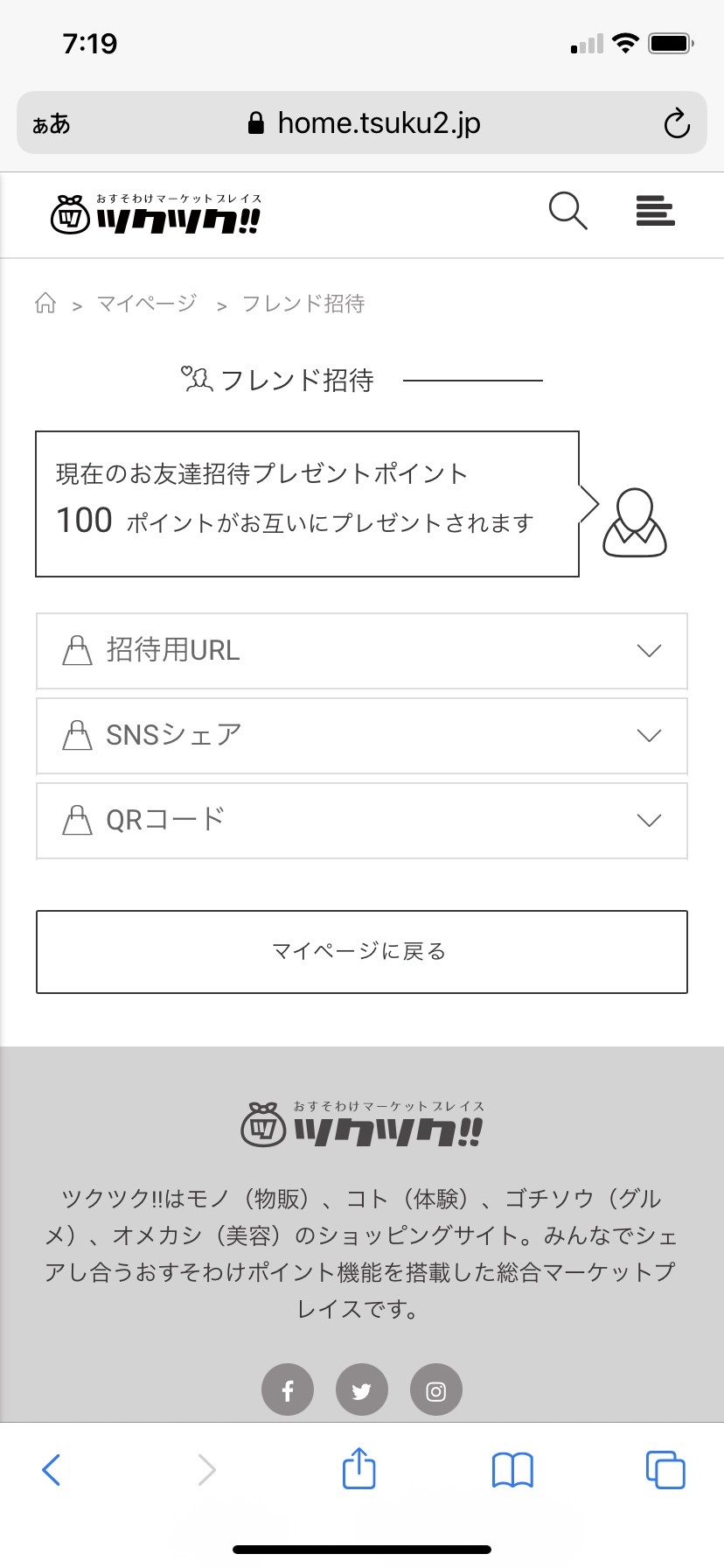
Task: Expand the 招待用URL section
Action: point(362,651)
